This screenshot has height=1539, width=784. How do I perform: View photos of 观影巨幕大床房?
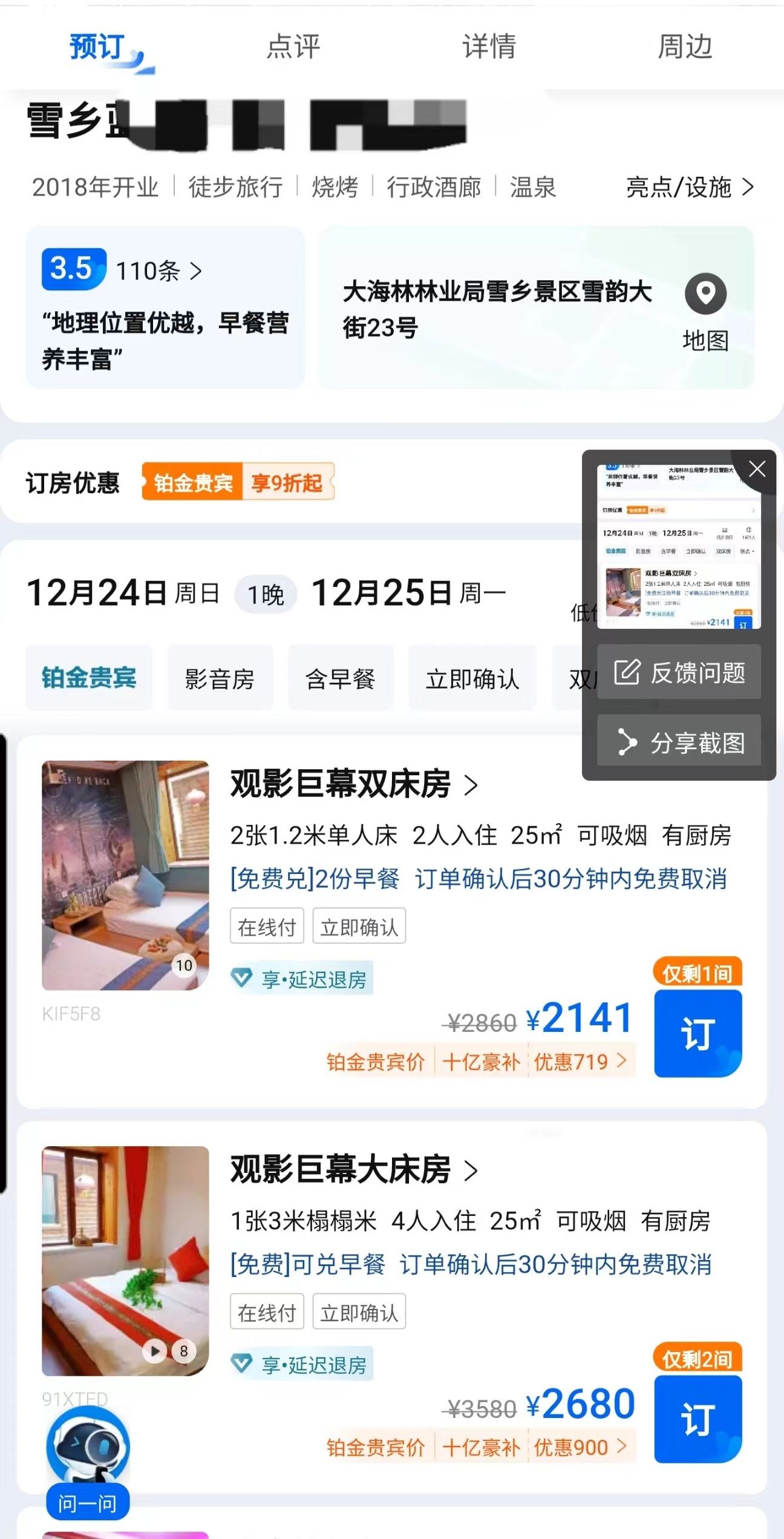(125, 1261)
